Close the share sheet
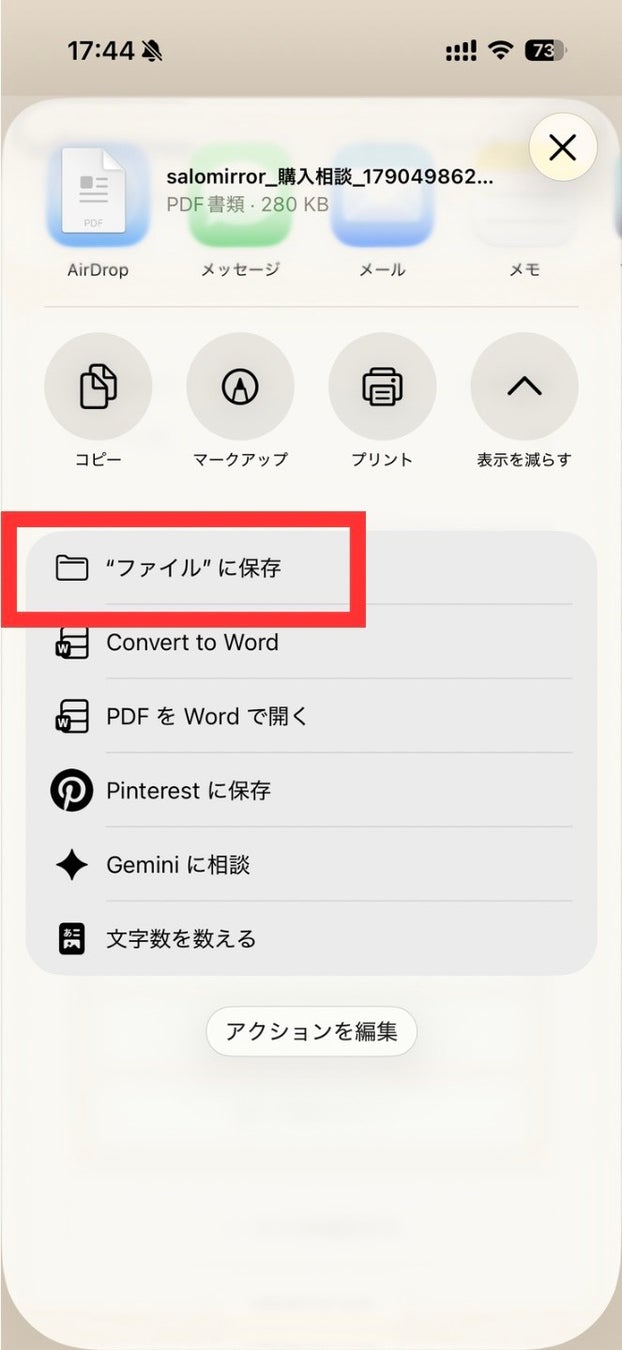The image size is (622, 1350). (563, 148)
